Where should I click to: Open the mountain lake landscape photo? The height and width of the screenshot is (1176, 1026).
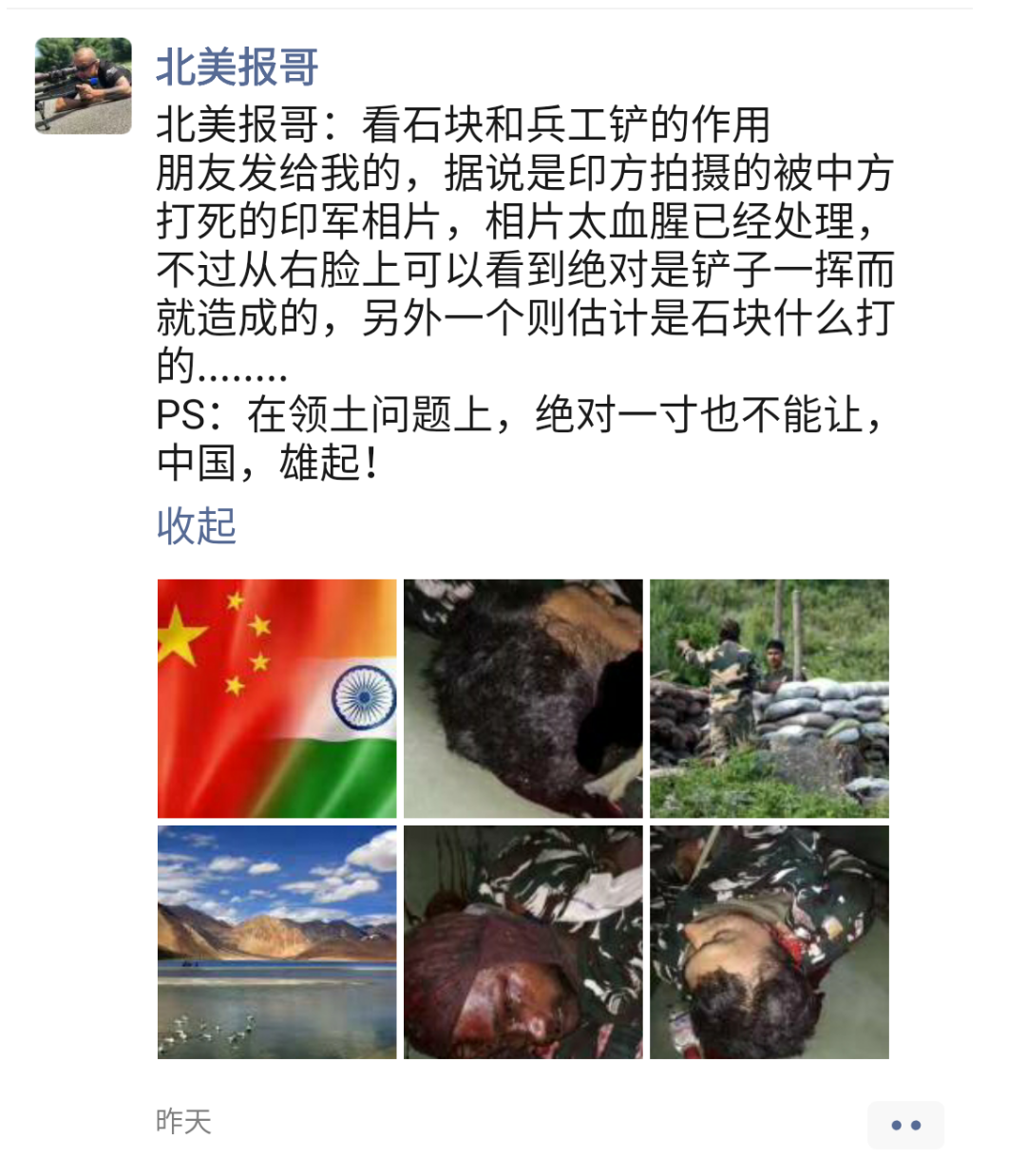[276, 941]
